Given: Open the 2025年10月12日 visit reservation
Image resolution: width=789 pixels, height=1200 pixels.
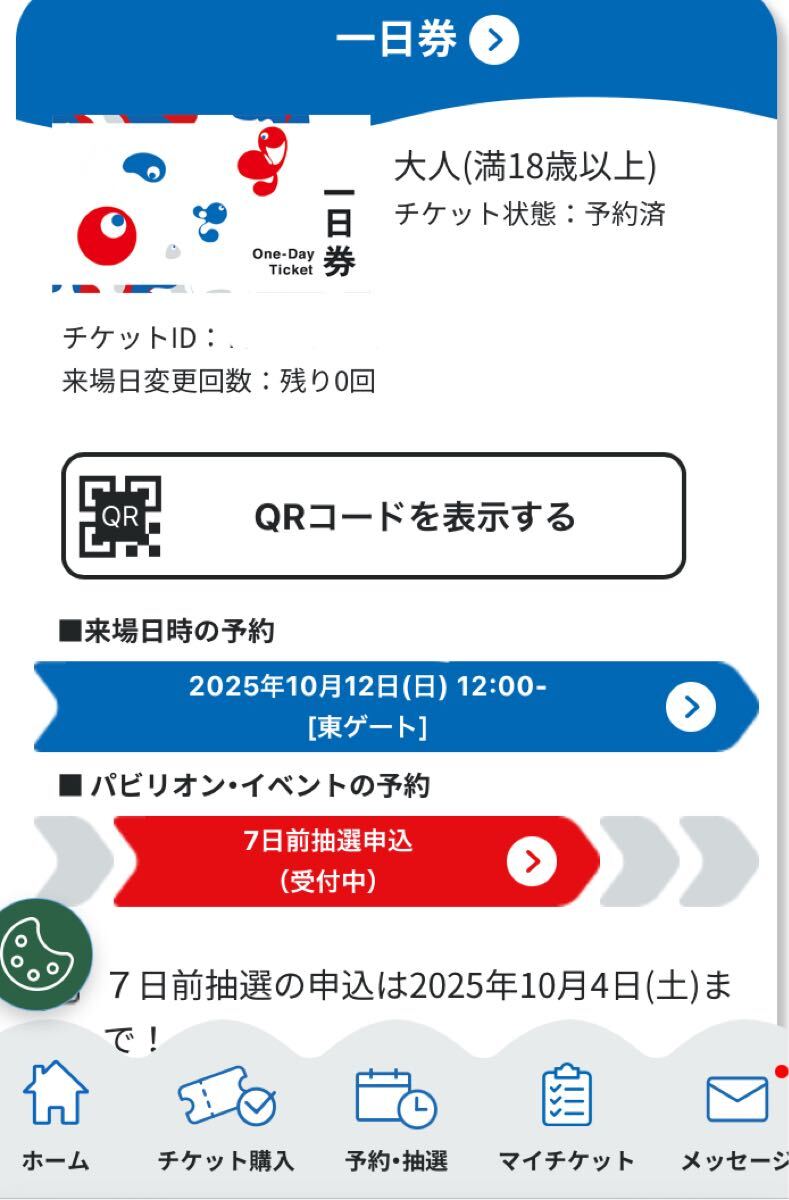Looking at the screenshot, I should click(395, 707).
